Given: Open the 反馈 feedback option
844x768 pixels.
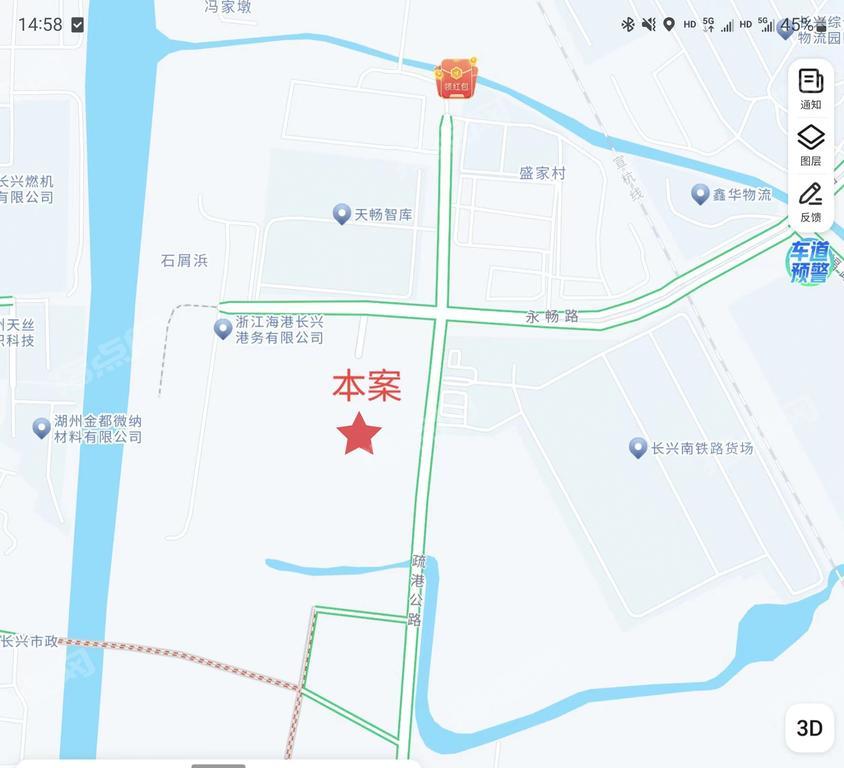Looking at the screenshot, I should [x=810, y=200].
